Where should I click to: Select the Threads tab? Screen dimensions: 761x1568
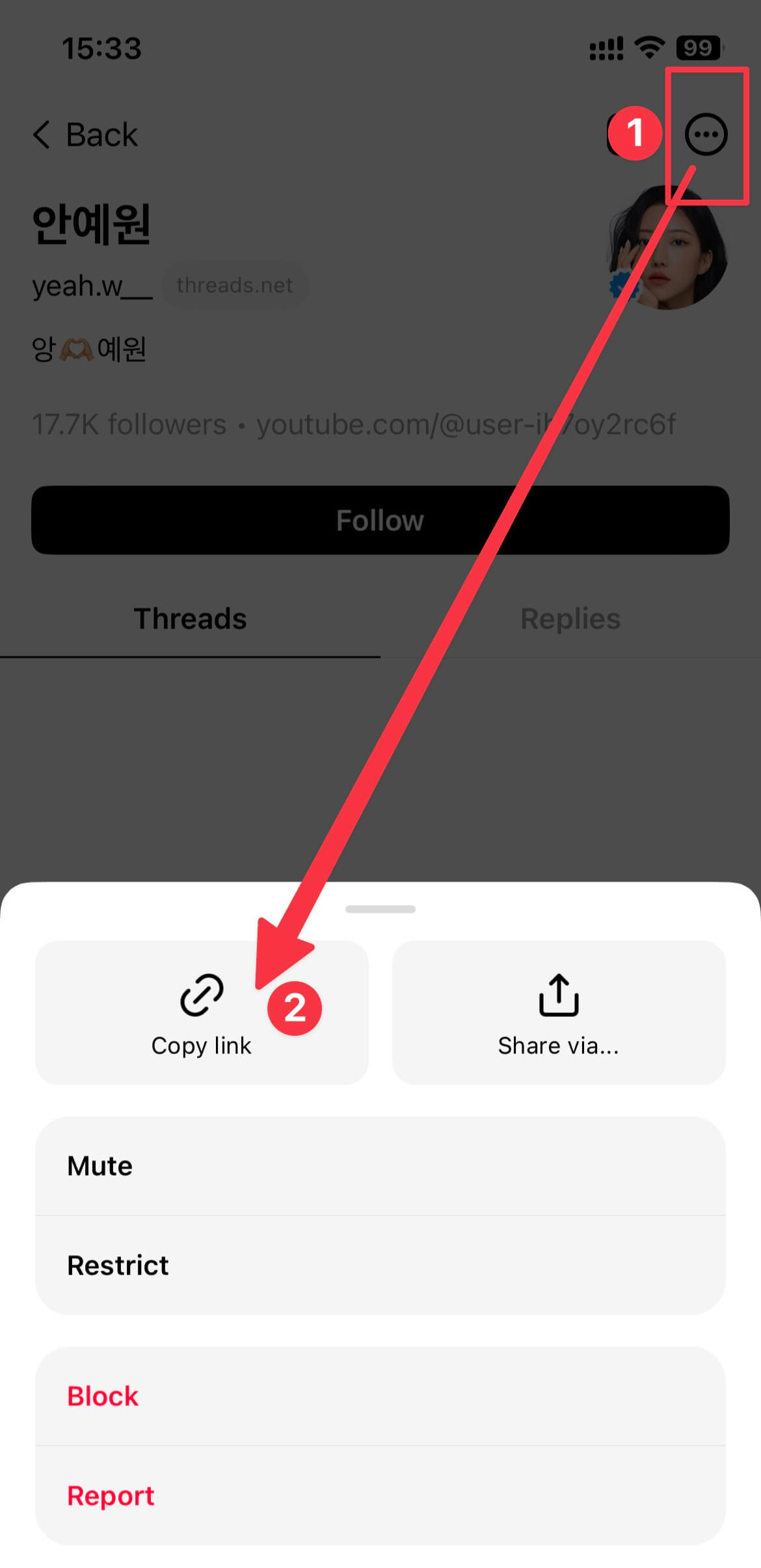(x=190, y=619)
